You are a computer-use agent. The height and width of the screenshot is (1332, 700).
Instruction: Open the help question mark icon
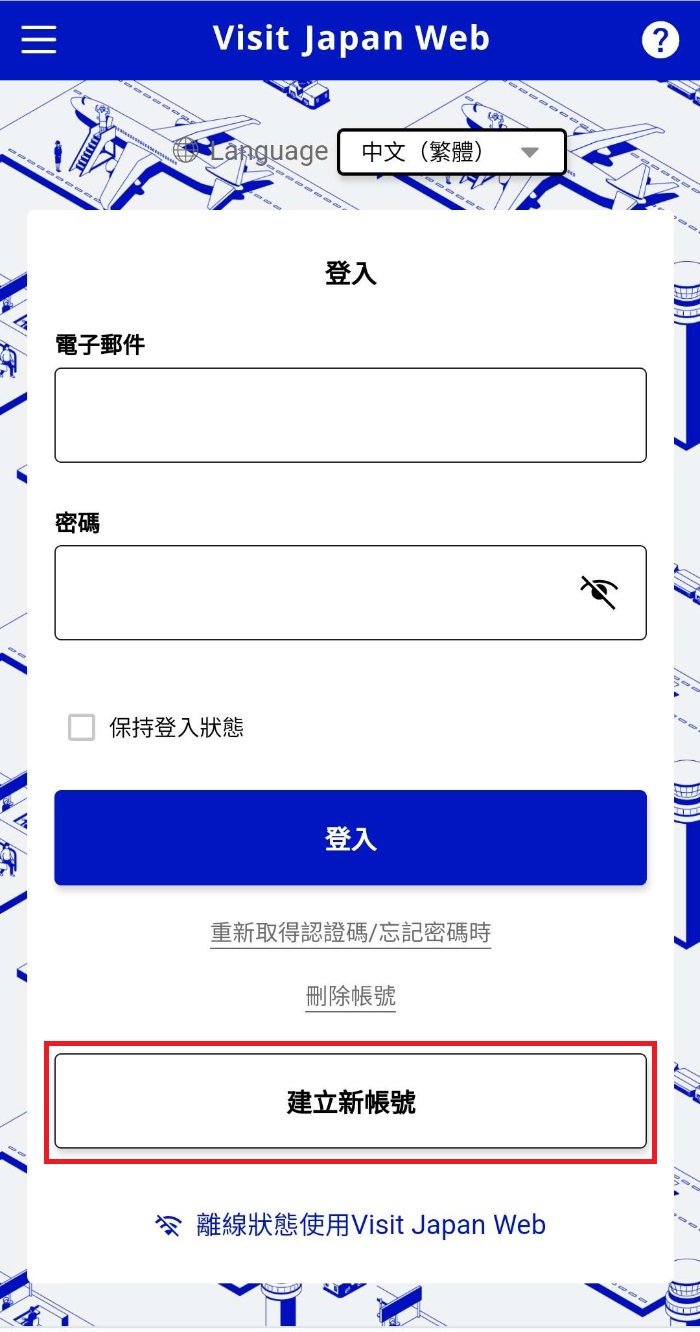coord(659,40)
